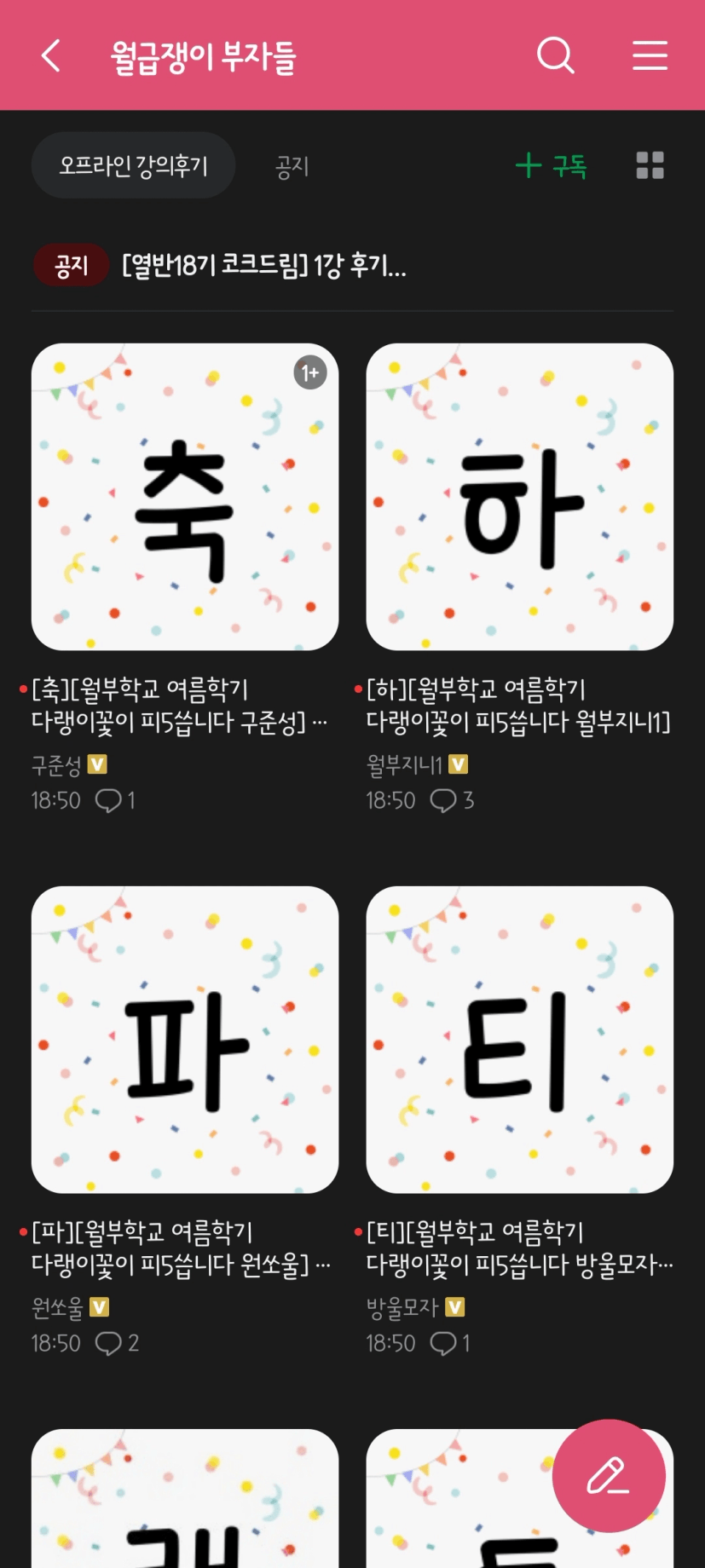Viewport: 705px width, 1568px height.
Task: Open the hamburger menu
Action: 649,56
